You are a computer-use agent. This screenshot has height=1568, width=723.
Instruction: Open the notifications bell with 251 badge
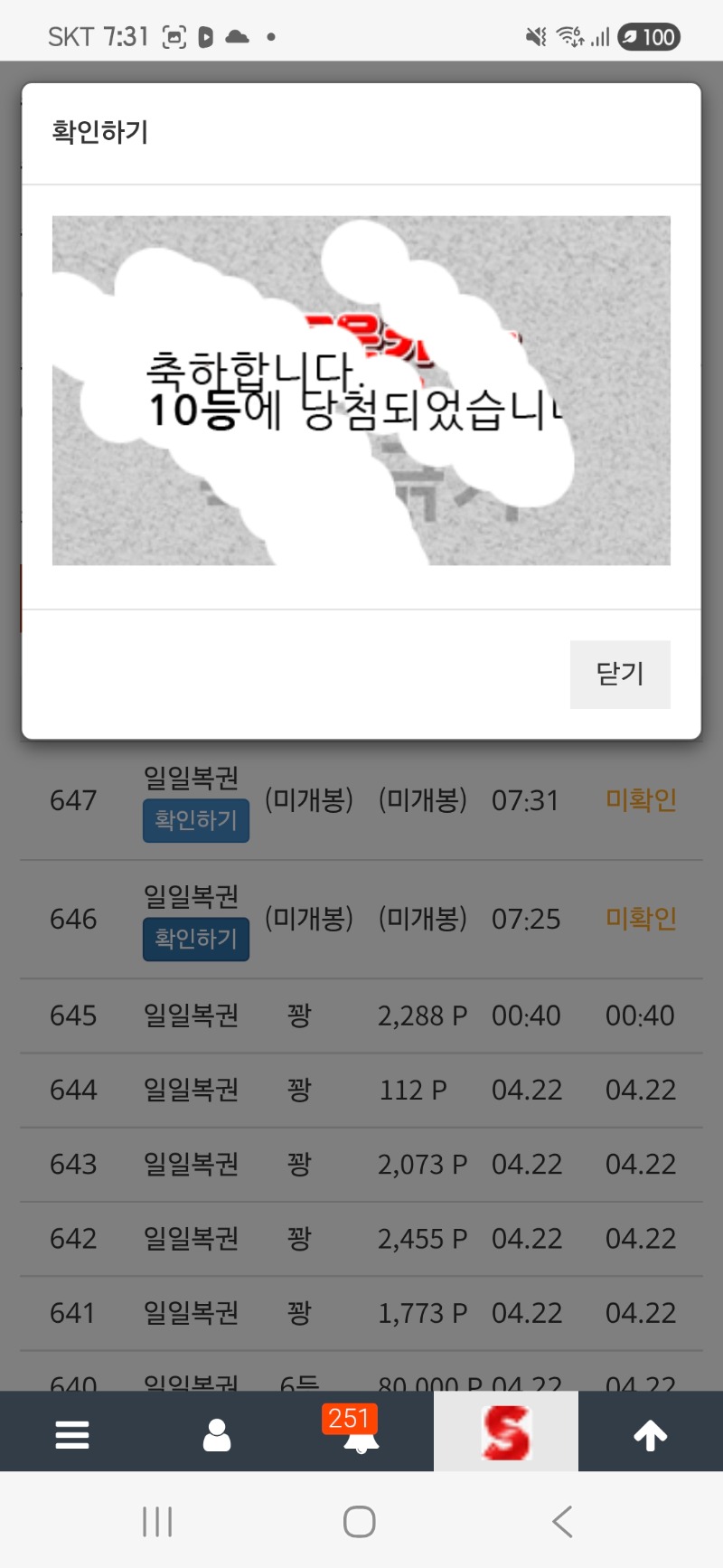[x=361, y=1436]
